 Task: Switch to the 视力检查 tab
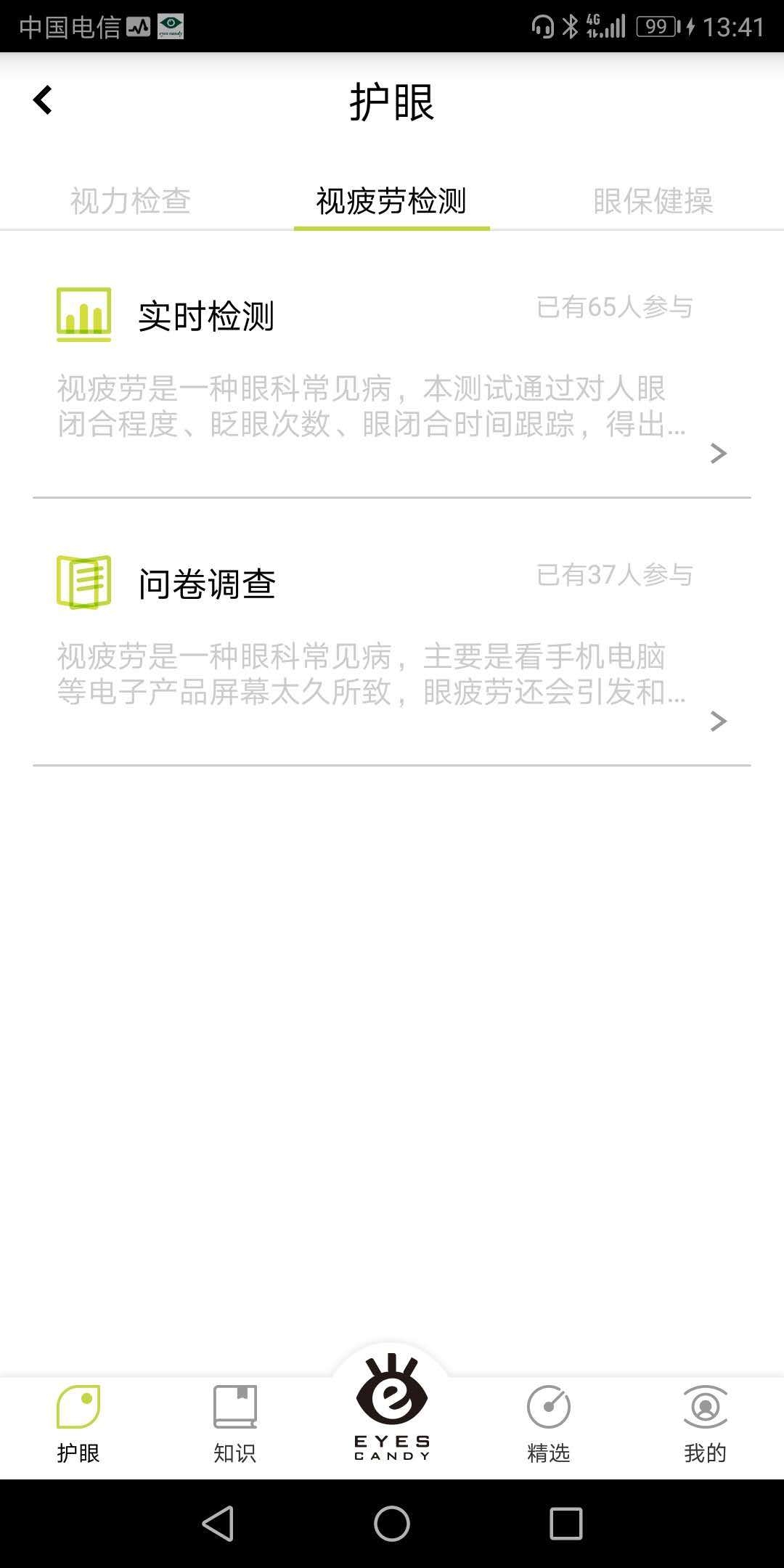(x=131, y=201)
